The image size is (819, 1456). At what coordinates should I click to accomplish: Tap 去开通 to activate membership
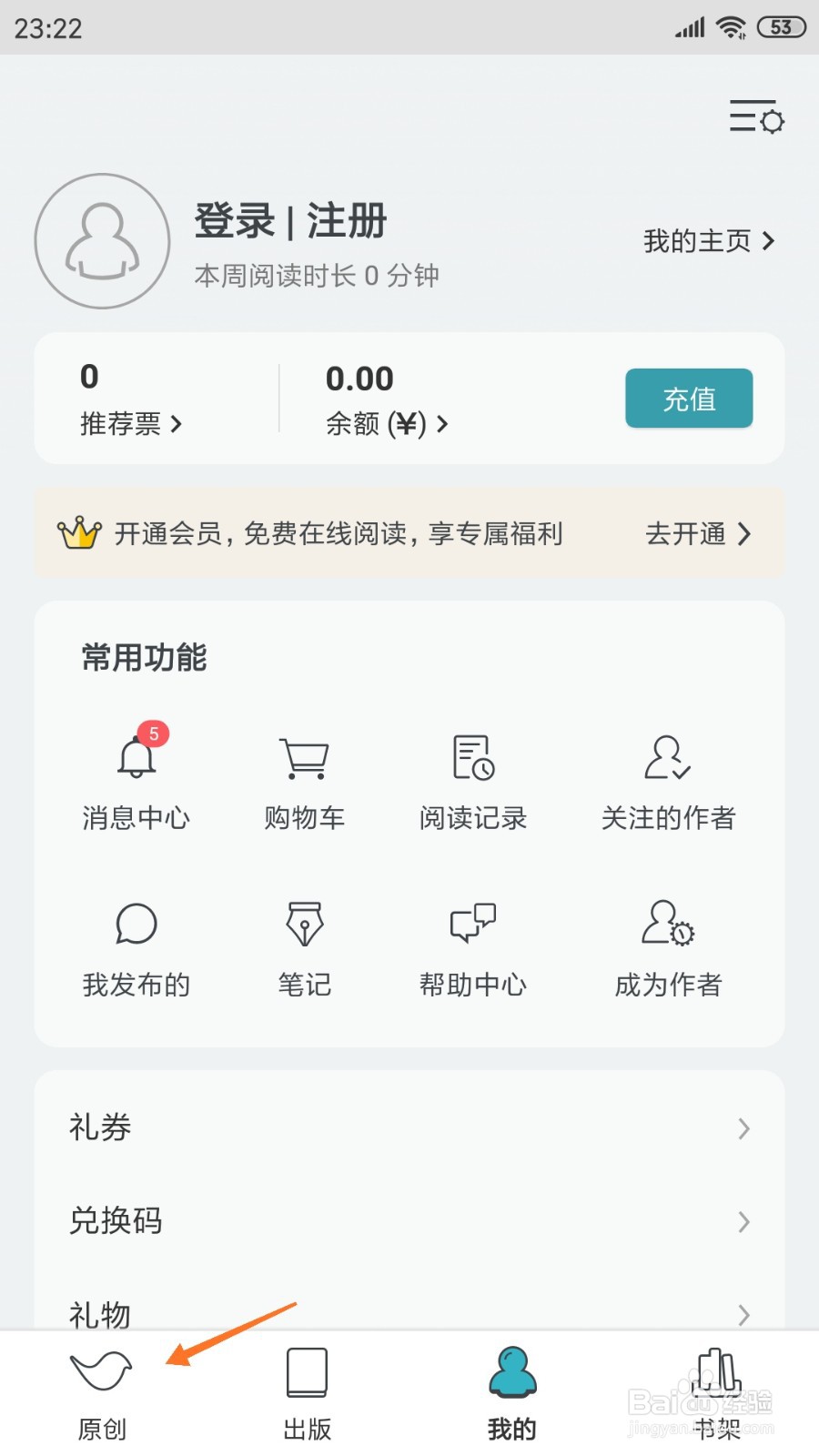tap(697, 533)
